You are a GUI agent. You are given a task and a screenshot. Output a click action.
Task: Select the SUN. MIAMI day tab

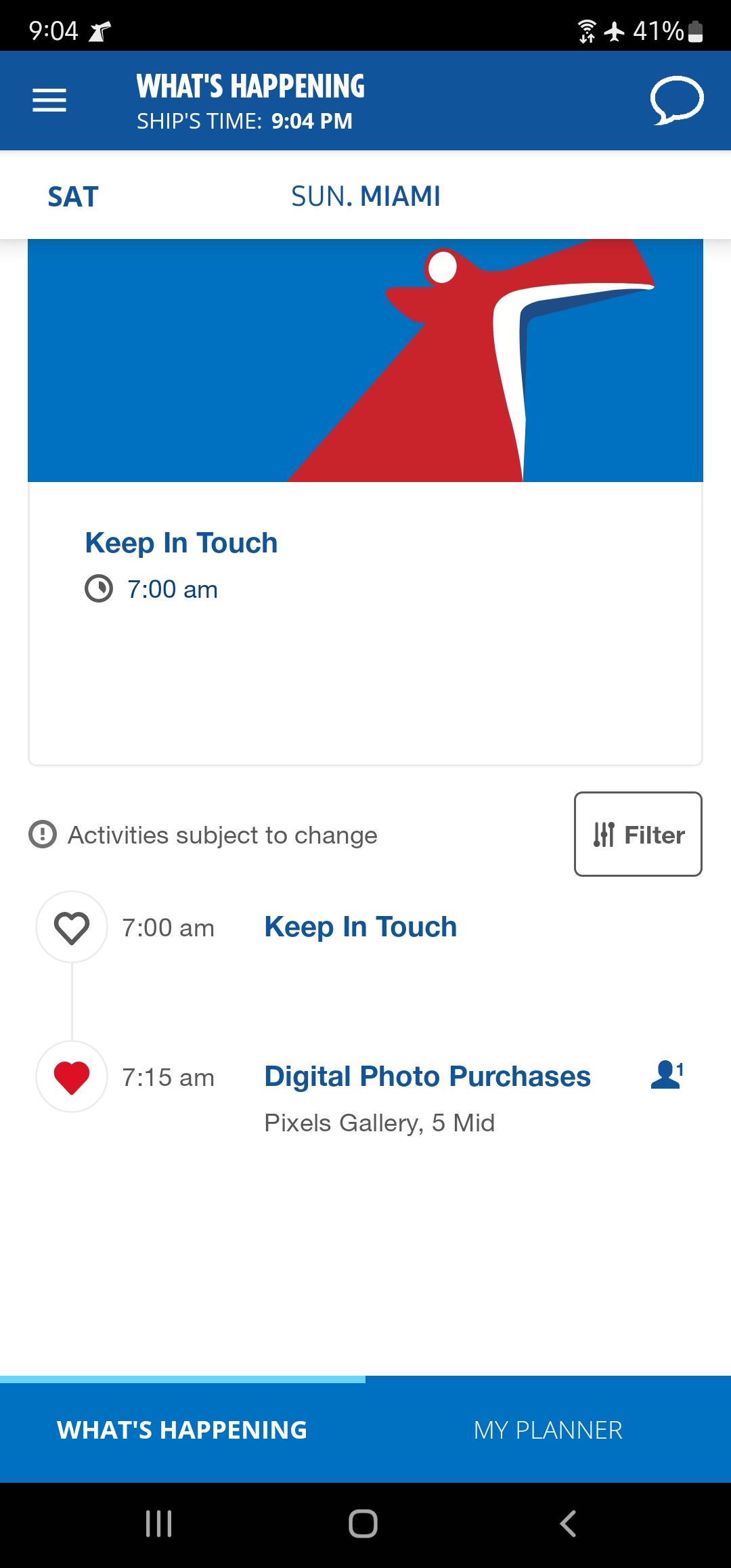click(365, 197)
